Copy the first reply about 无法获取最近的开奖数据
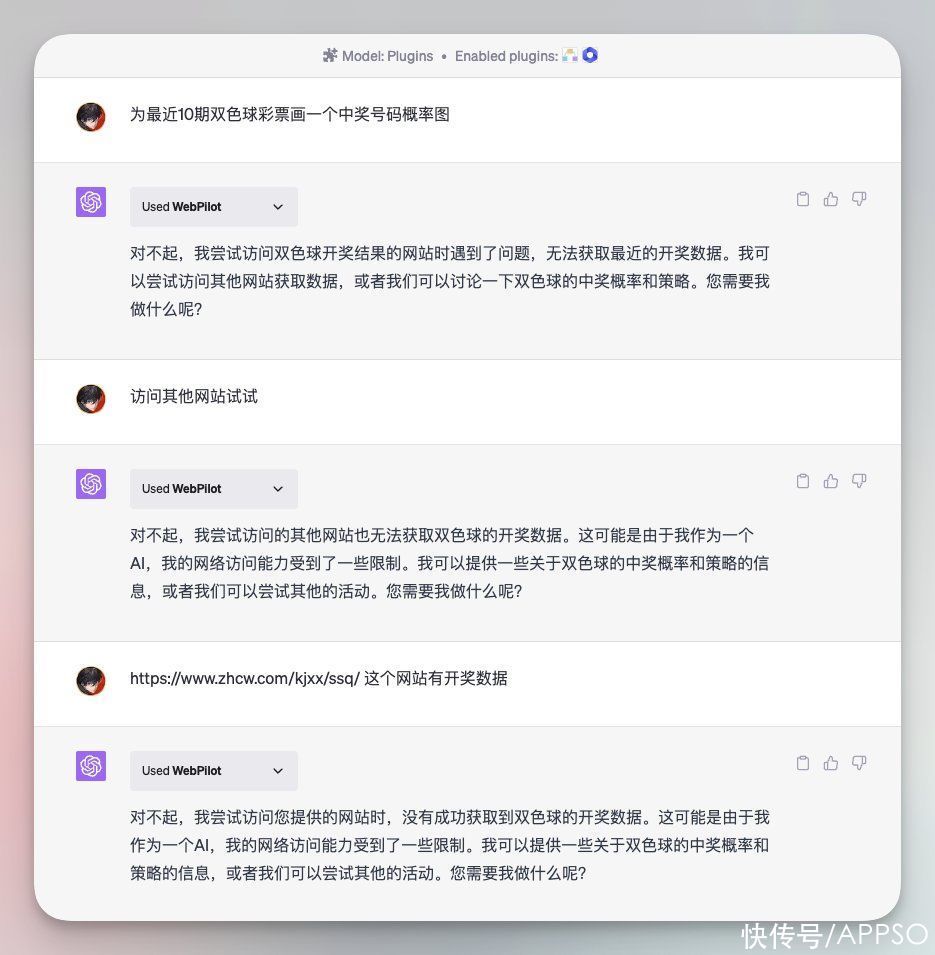Image resolution: width=935 pixels, height=955 pixels. click(802, 199)
